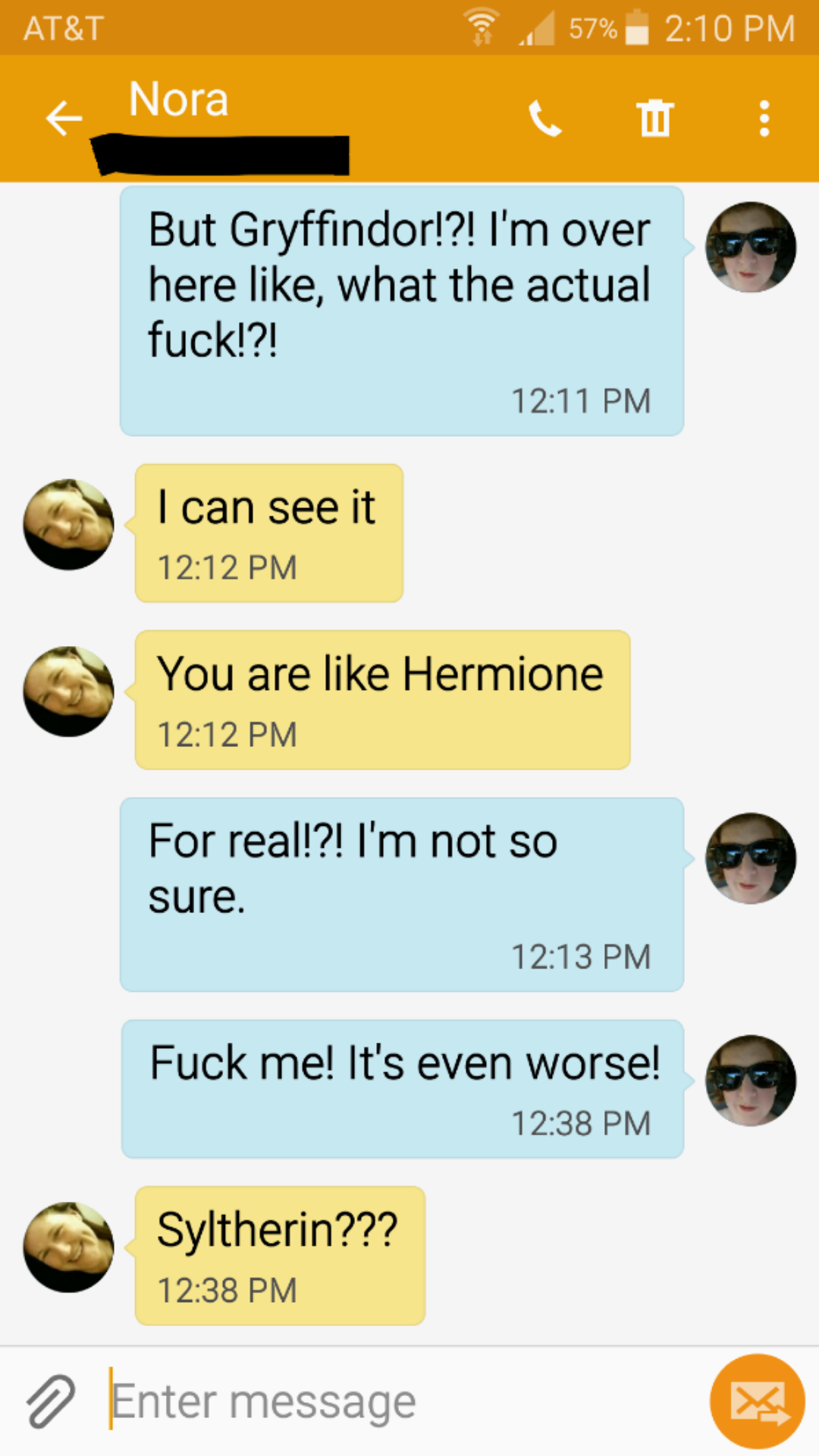Tap the paperclip attach icon
The image size is (819, 1456).
tap(50, 1401)
